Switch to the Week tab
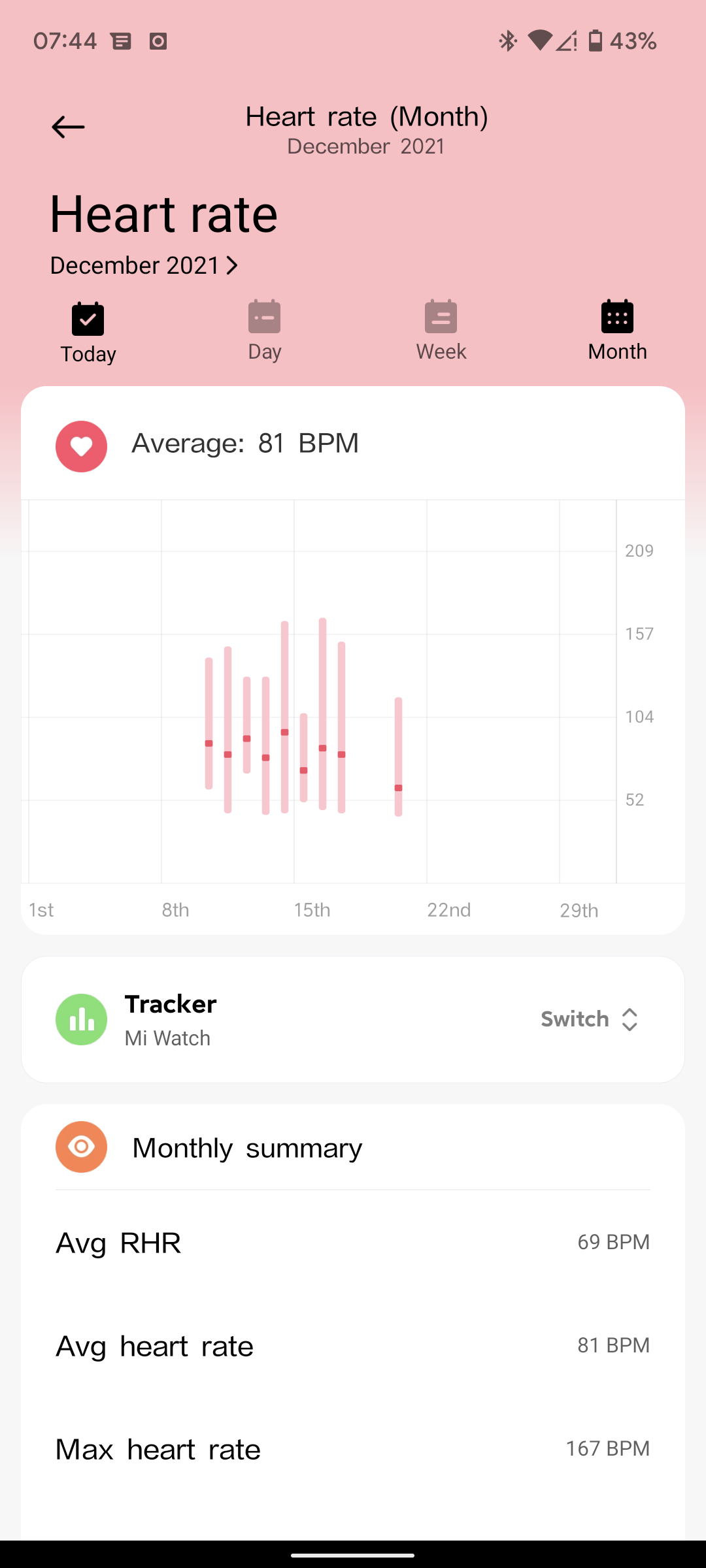 (x=441, y=331)
